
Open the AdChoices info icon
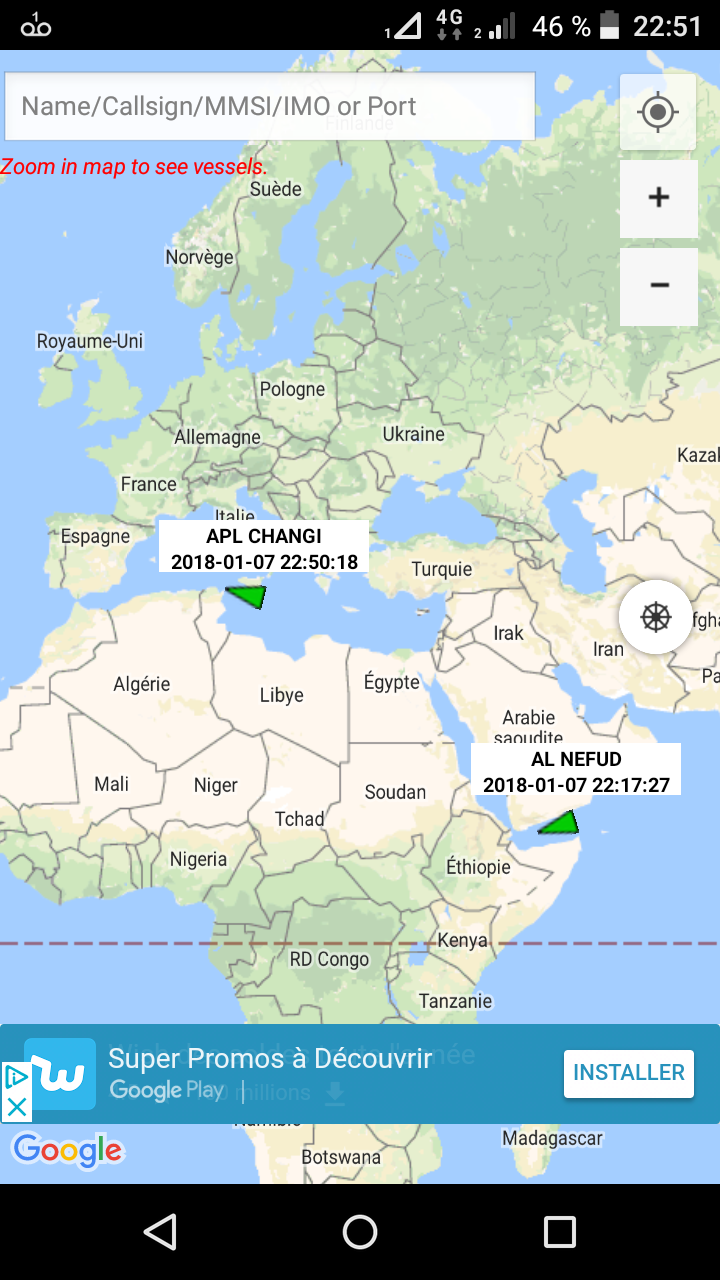(16, 1077)
